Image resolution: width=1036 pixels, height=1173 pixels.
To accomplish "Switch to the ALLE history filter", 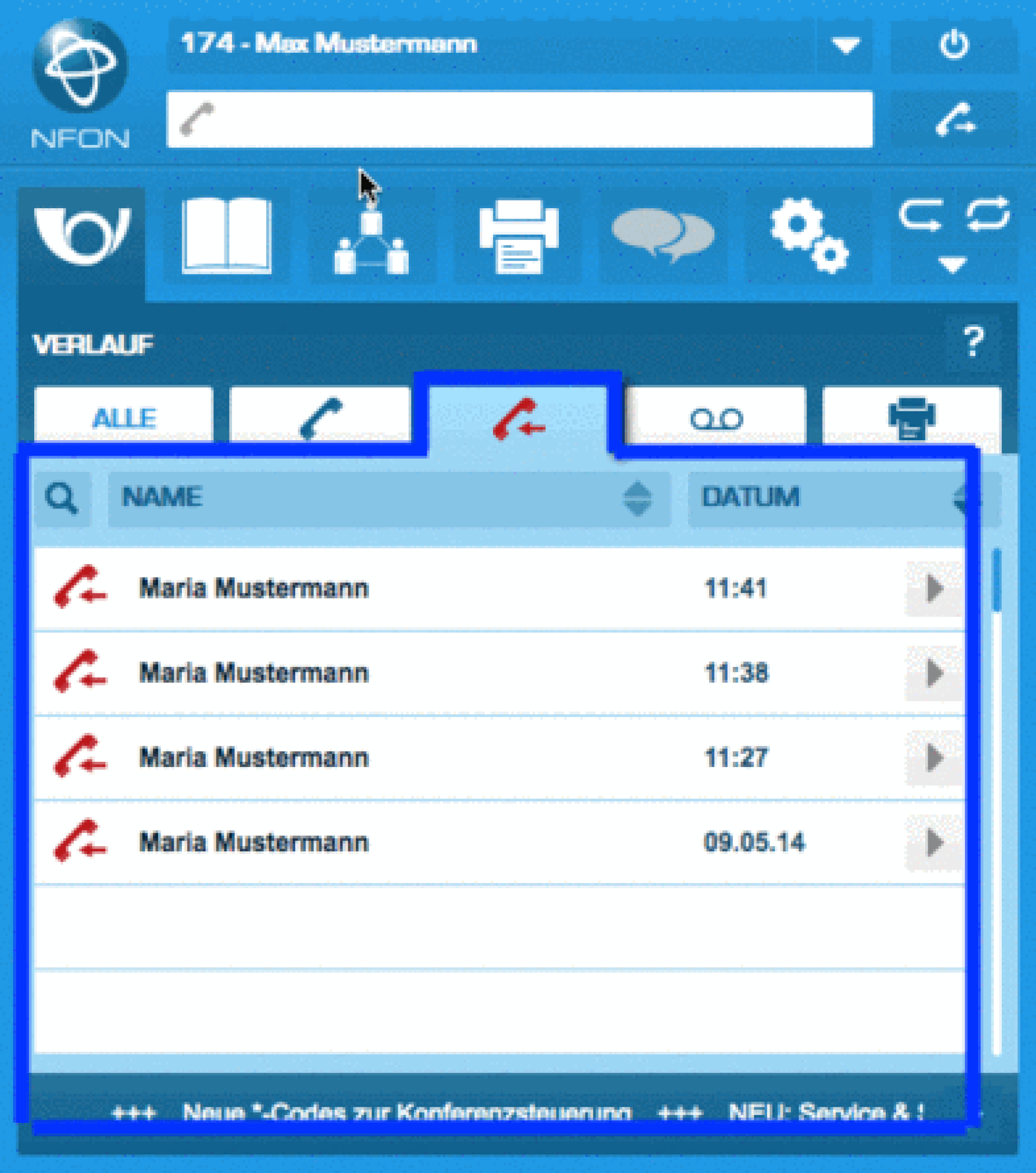I will [x=123, y=418].
